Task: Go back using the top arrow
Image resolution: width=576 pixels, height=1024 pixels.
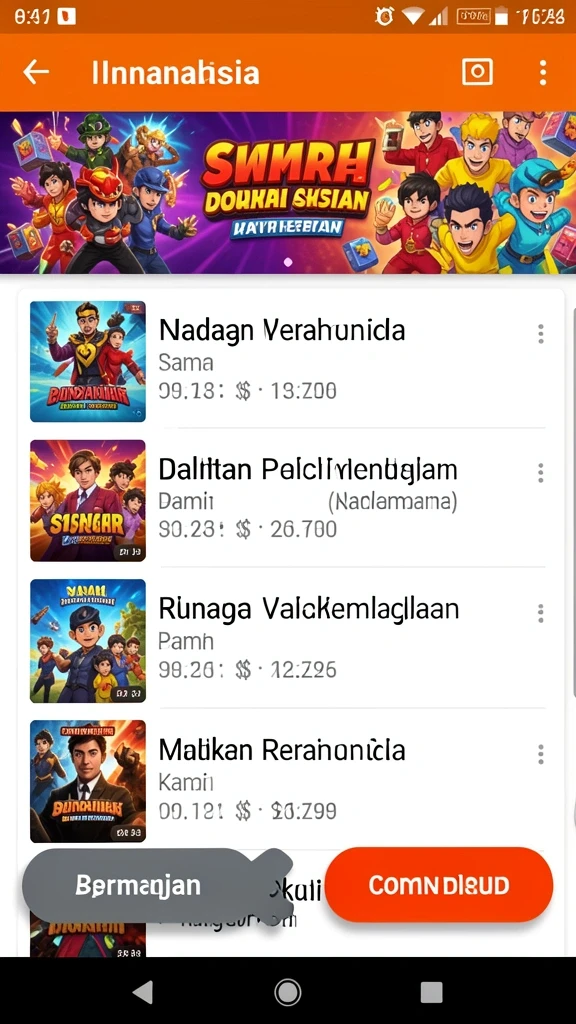Action: [36, 72]
